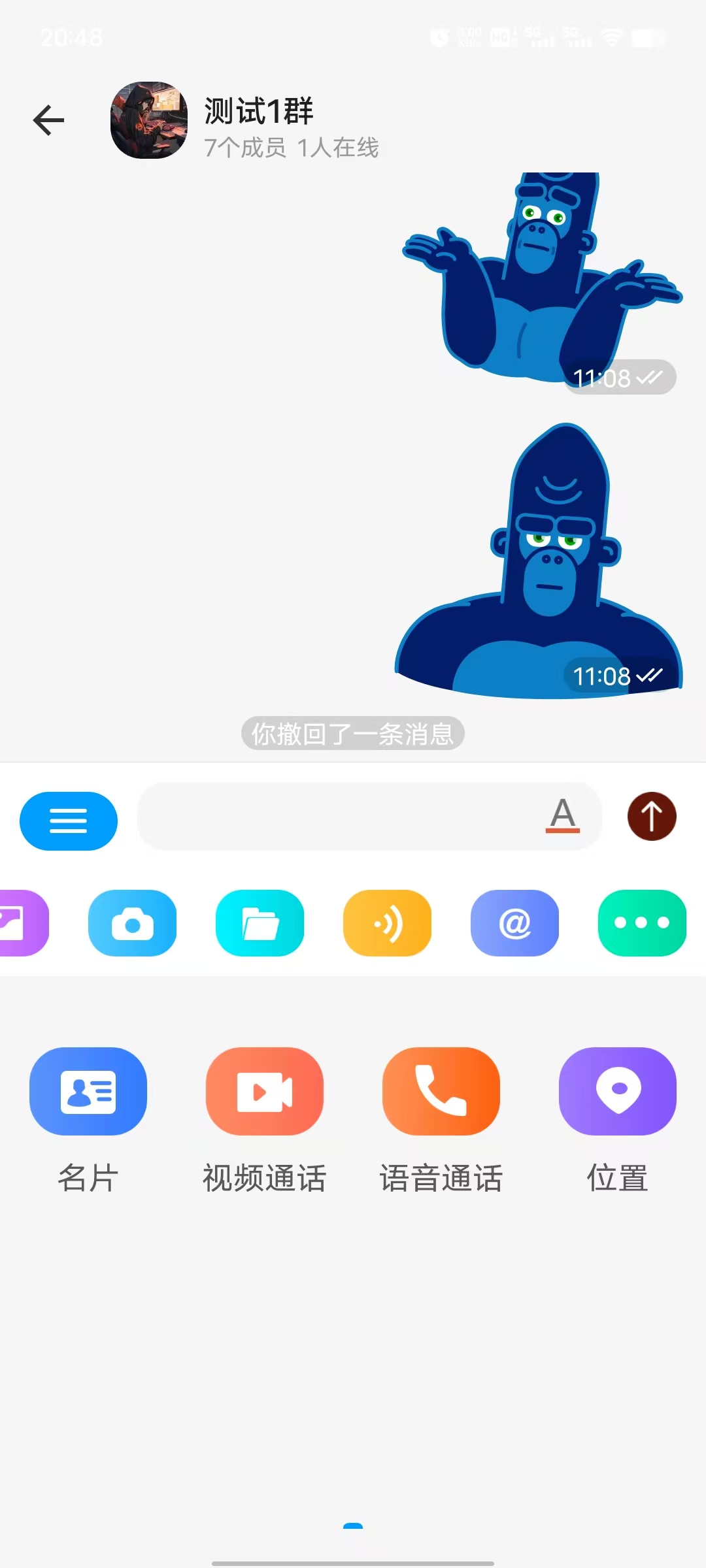Open text formatting with the A icon
This screenshot has width=706, height=1568.
(563, 815)
